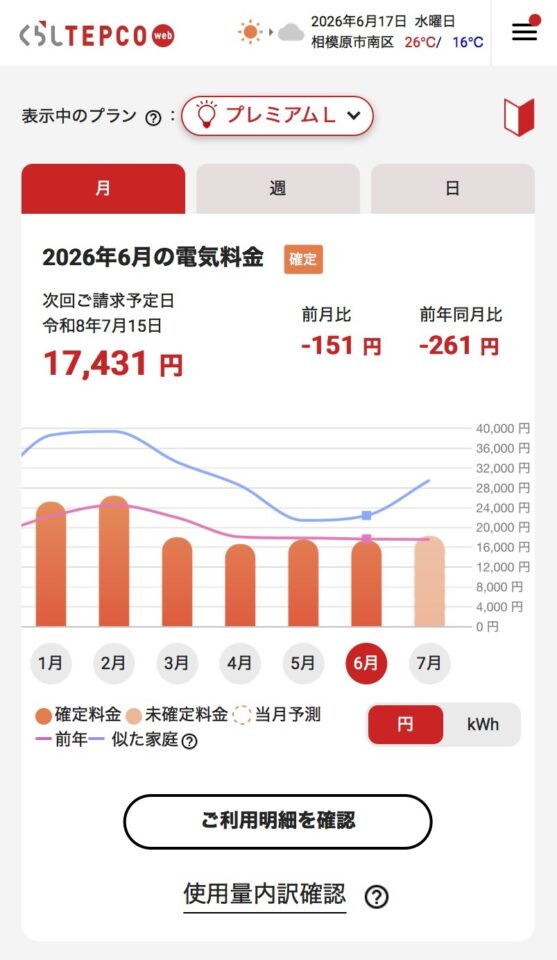Open the red book guide icon

519,117
